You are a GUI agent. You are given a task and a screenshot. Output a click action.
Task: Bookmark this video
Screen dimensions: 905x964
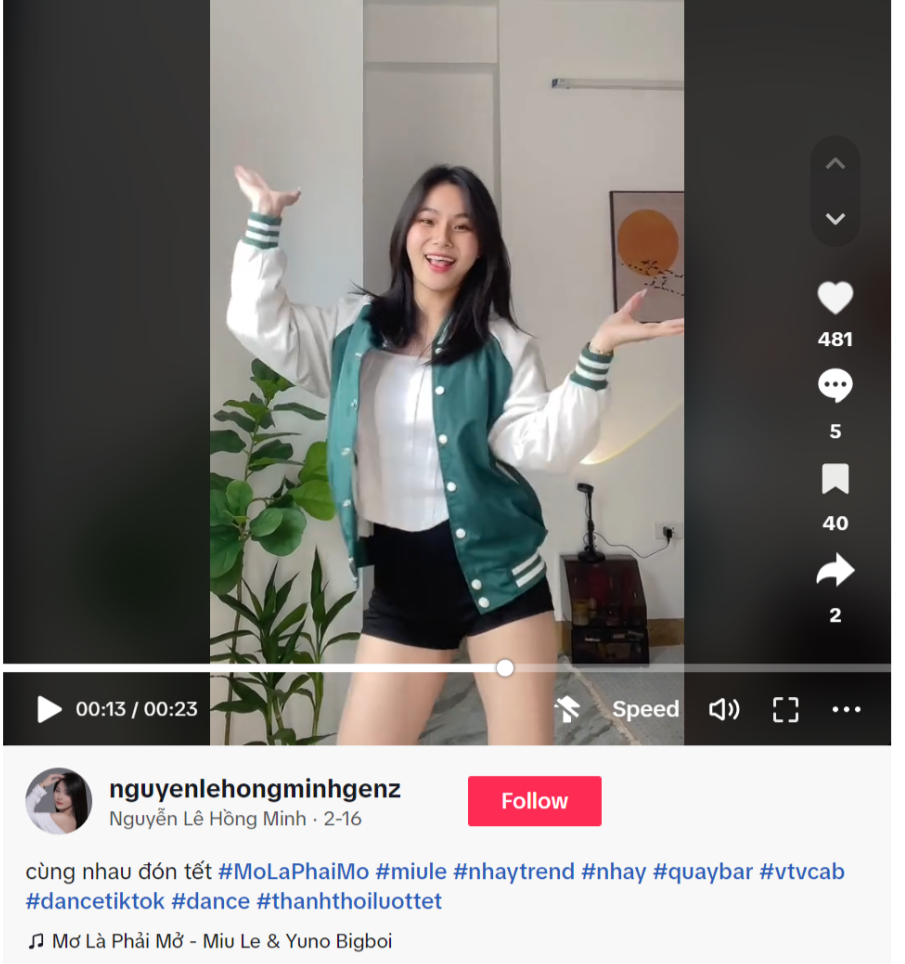[x=835, y=479]
